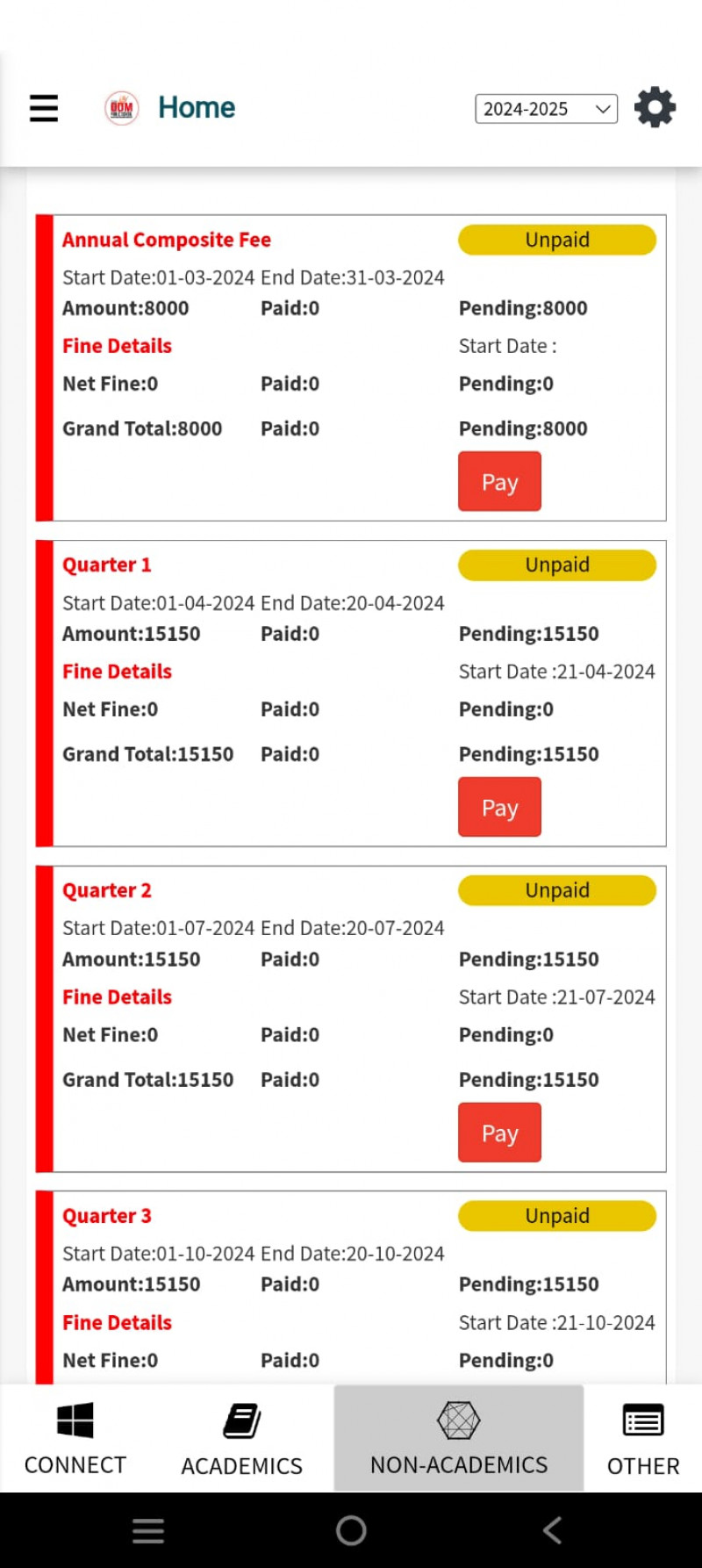Open the settings gear icon
The image size is (702, 1568).
tap(655, 108)
